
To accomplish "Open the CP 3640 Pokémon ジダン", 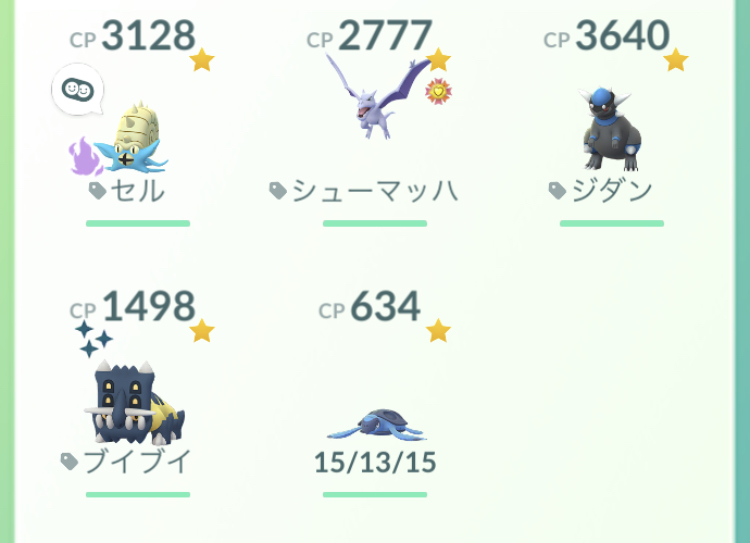I will click(x=611, y=128).
